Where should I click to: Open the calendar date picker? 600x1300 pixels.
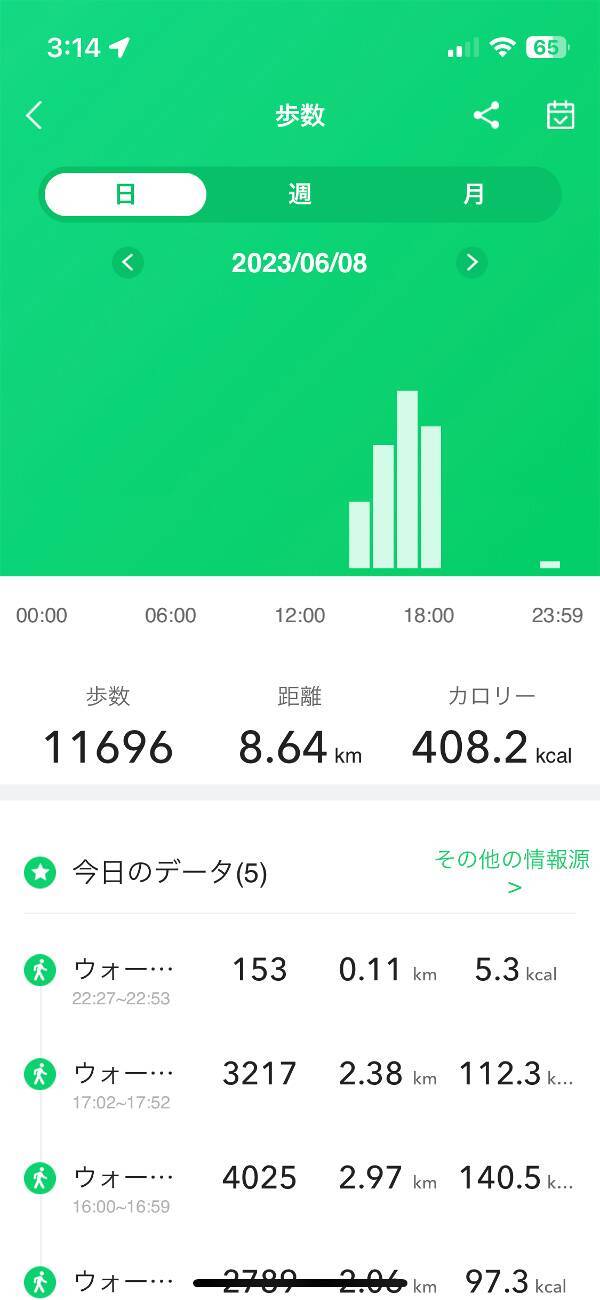click(x=560, y=116)
